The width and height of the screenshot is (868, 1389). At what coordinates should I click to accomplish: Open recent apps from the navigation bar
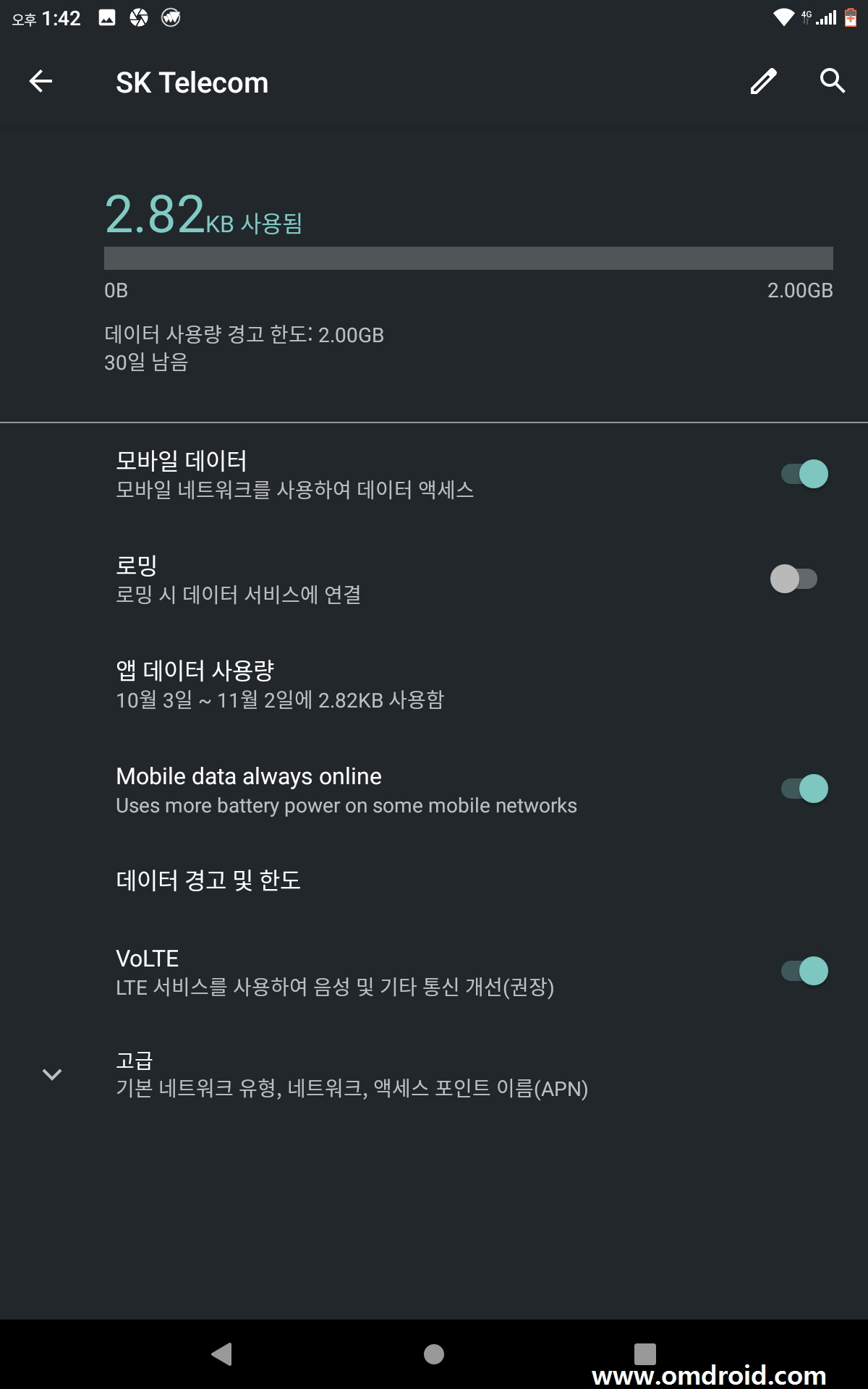(x=644, y=1354)
